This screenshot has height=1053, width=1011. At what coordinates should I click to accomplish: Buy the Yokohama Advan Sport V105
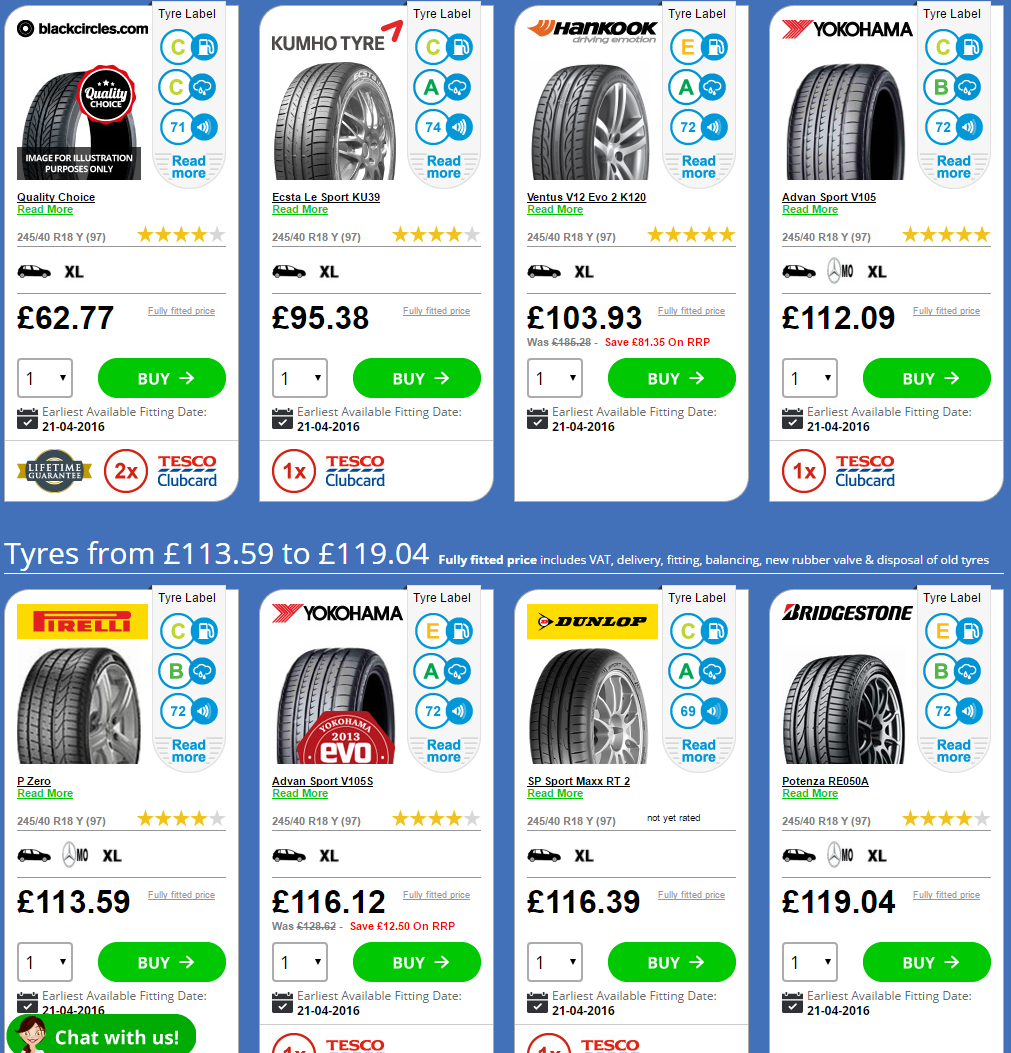pyautogui.click(x=927, y=379)
